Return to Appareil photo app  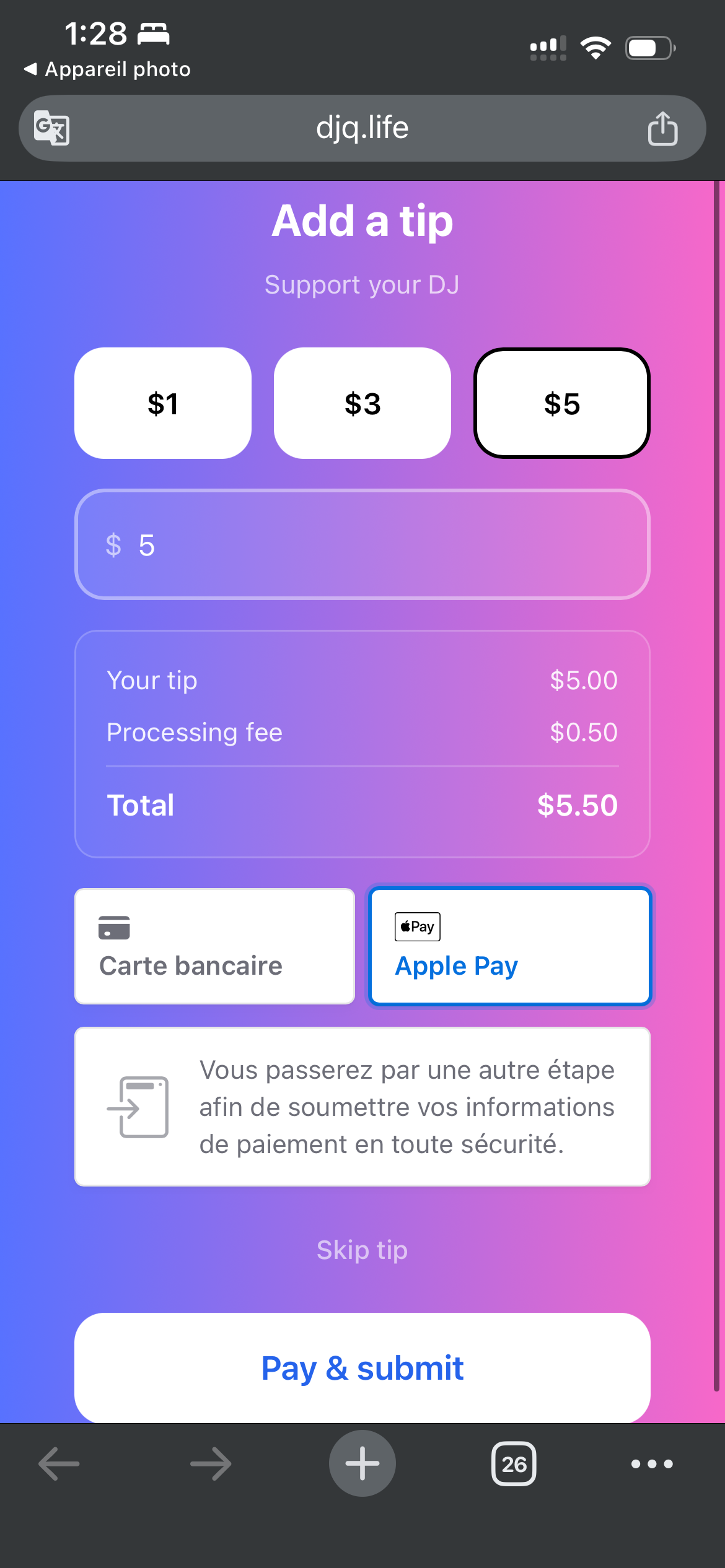click(107, 69)
